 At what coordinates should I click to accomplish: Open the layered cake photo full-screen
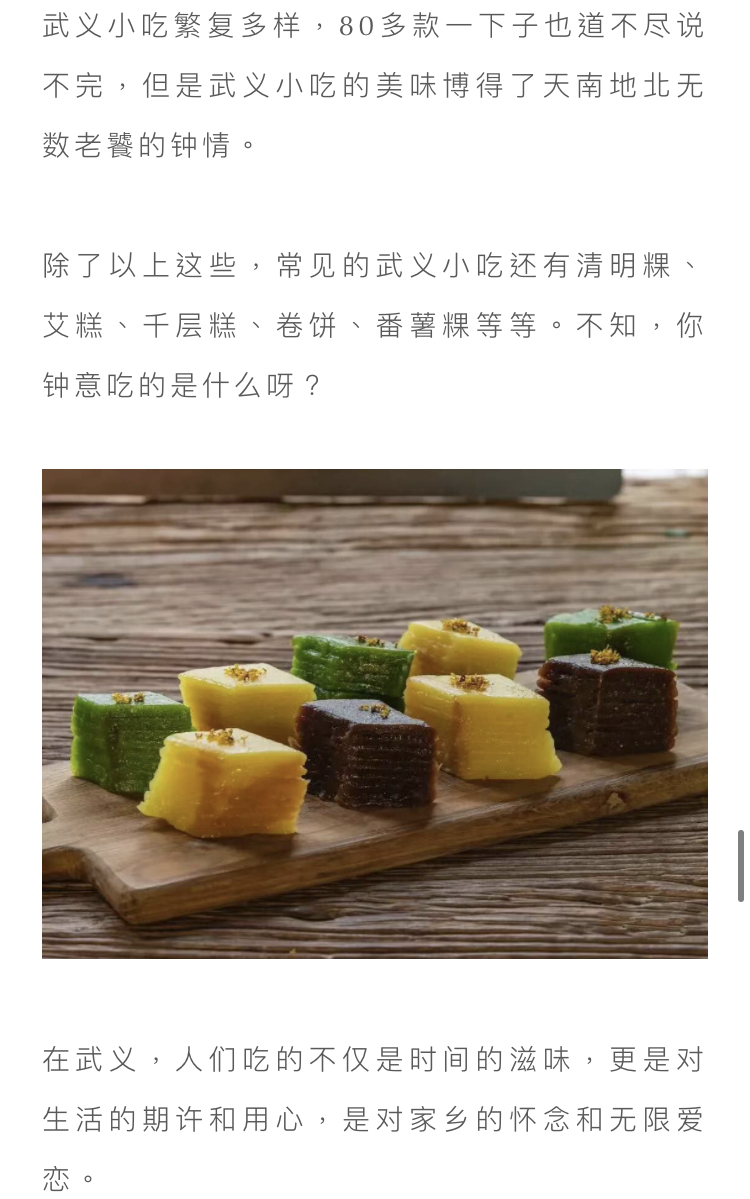375,713
